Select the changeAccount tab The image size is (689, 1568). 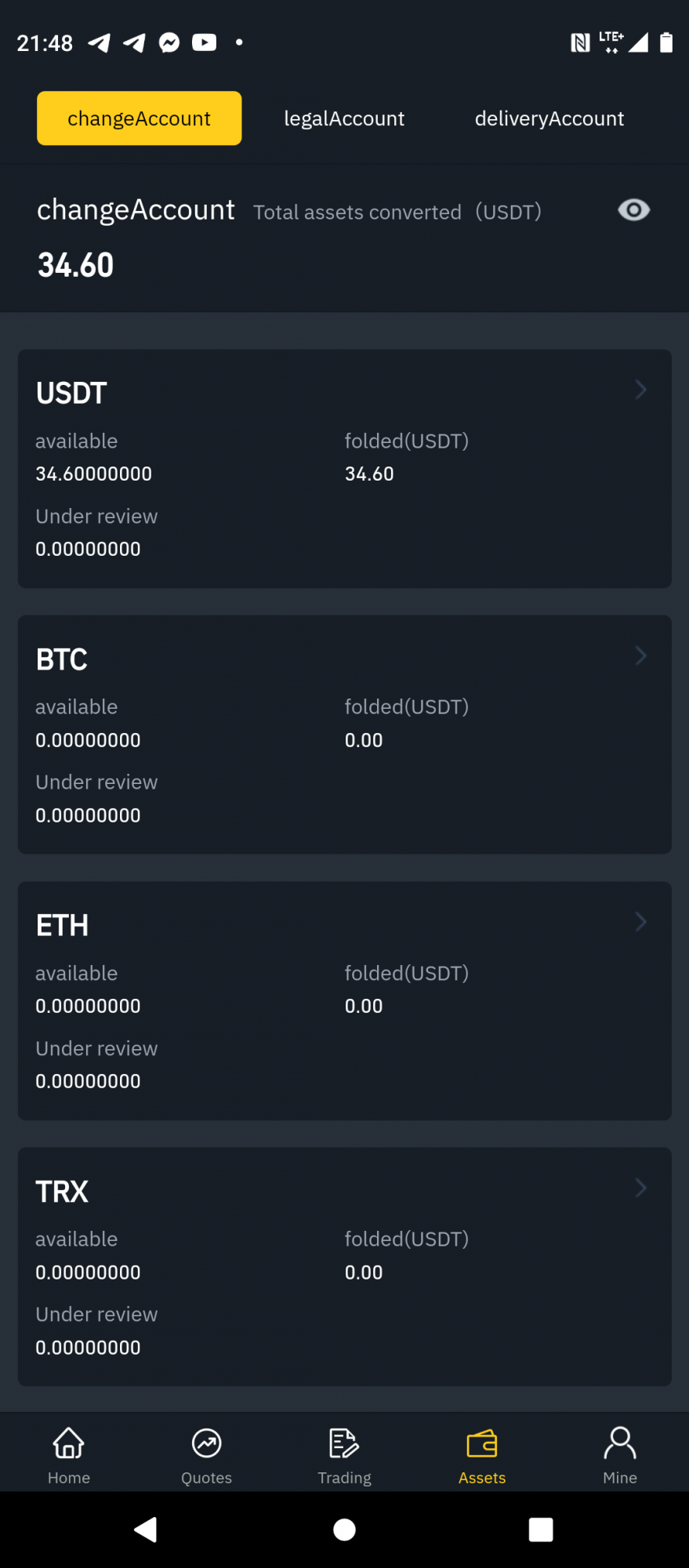[x=139, y=118]
